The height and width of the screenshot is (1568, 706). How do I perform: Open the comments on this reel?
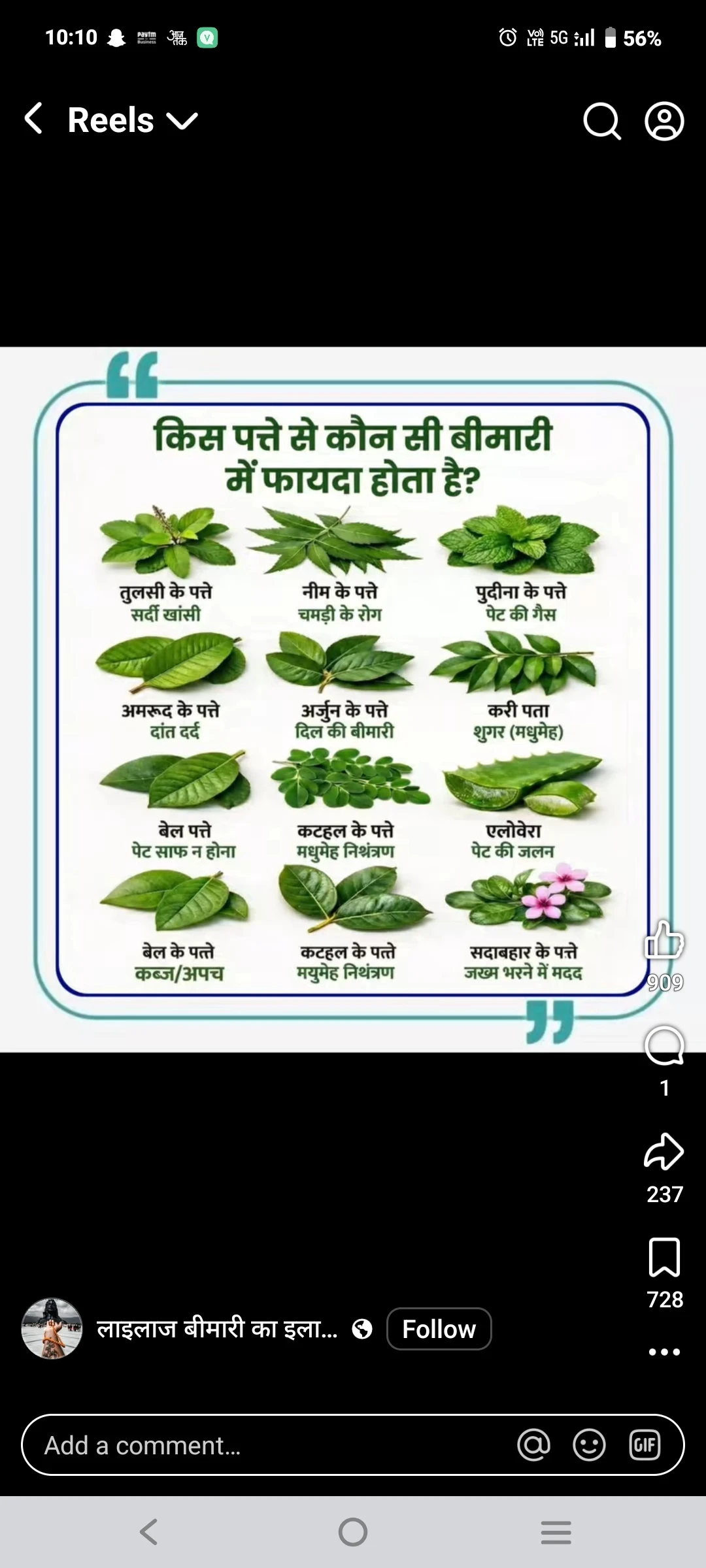(664, 1047)
